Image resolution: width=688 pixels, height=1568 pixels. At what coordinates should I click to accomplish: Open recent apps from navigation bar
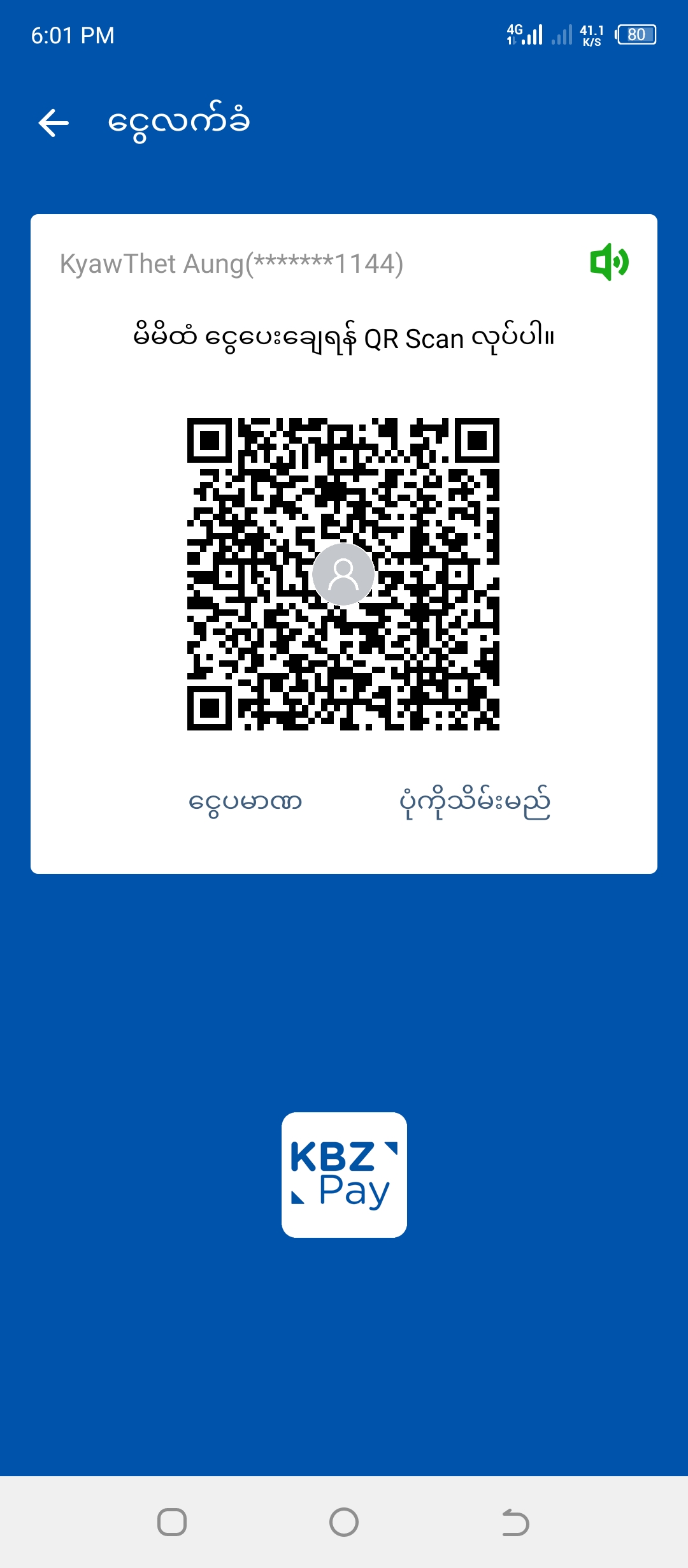(172, 1522)
